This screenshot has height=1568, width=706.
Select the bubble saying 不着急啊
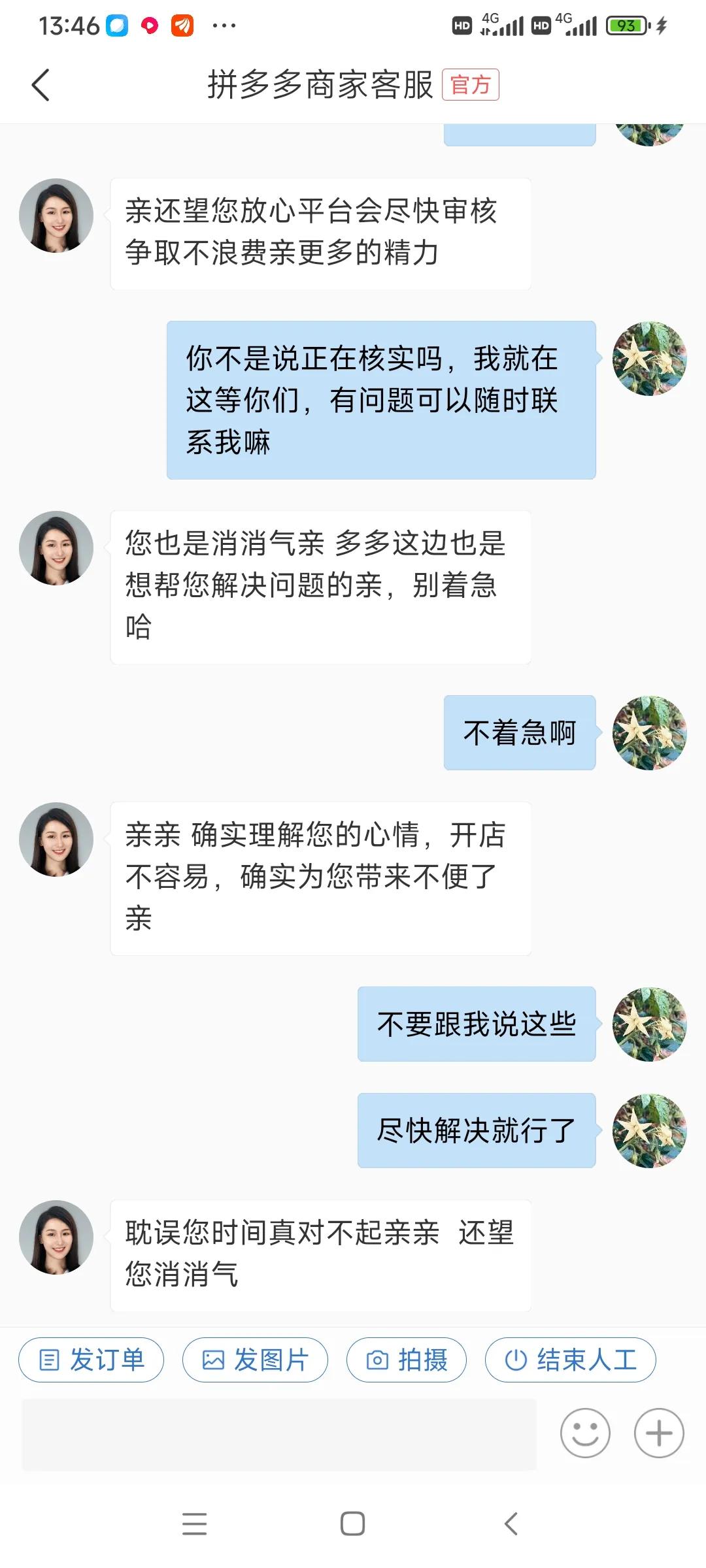(x=520, y=733)
